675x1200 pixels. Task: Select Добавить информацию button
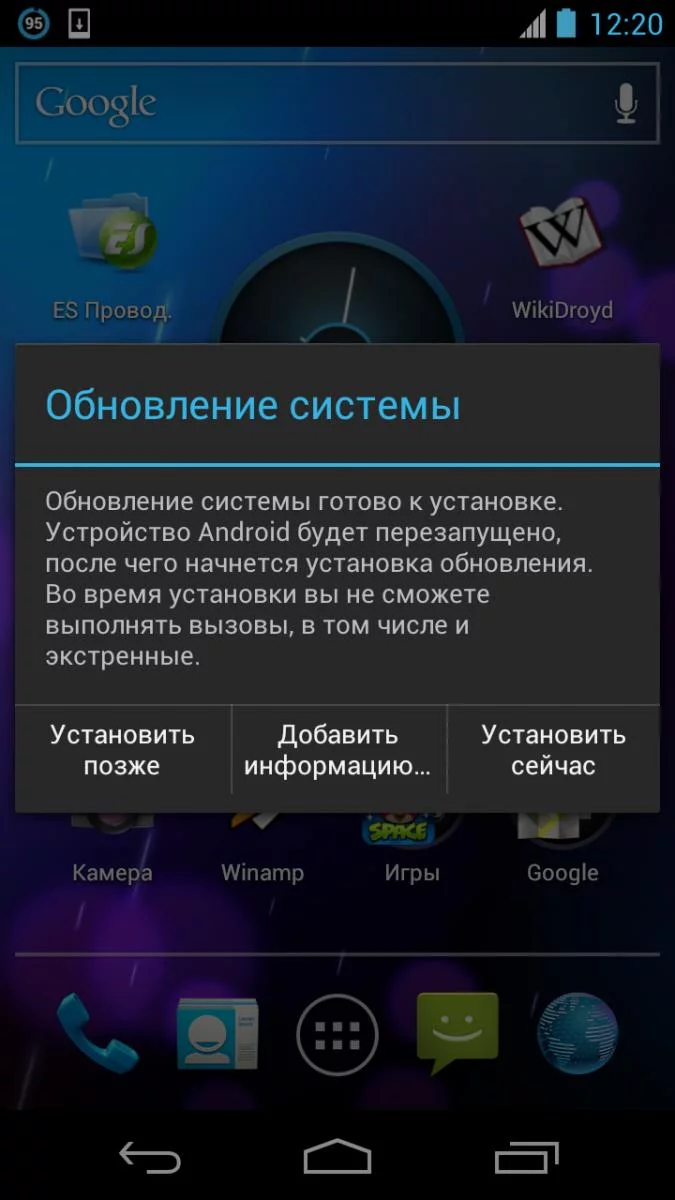(x=338, y=750)
